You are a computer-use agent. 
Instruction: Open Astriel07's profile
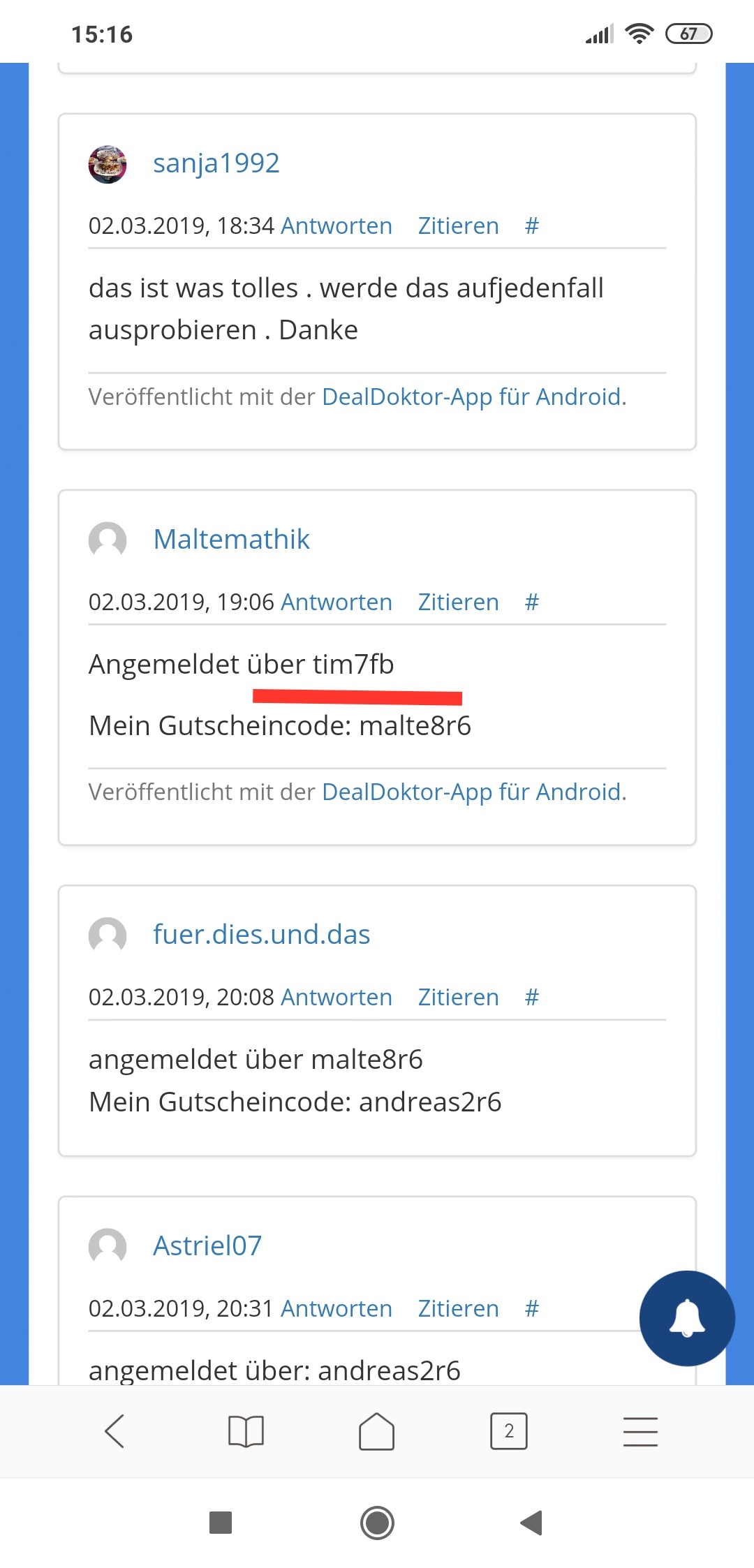point(207,1246)
